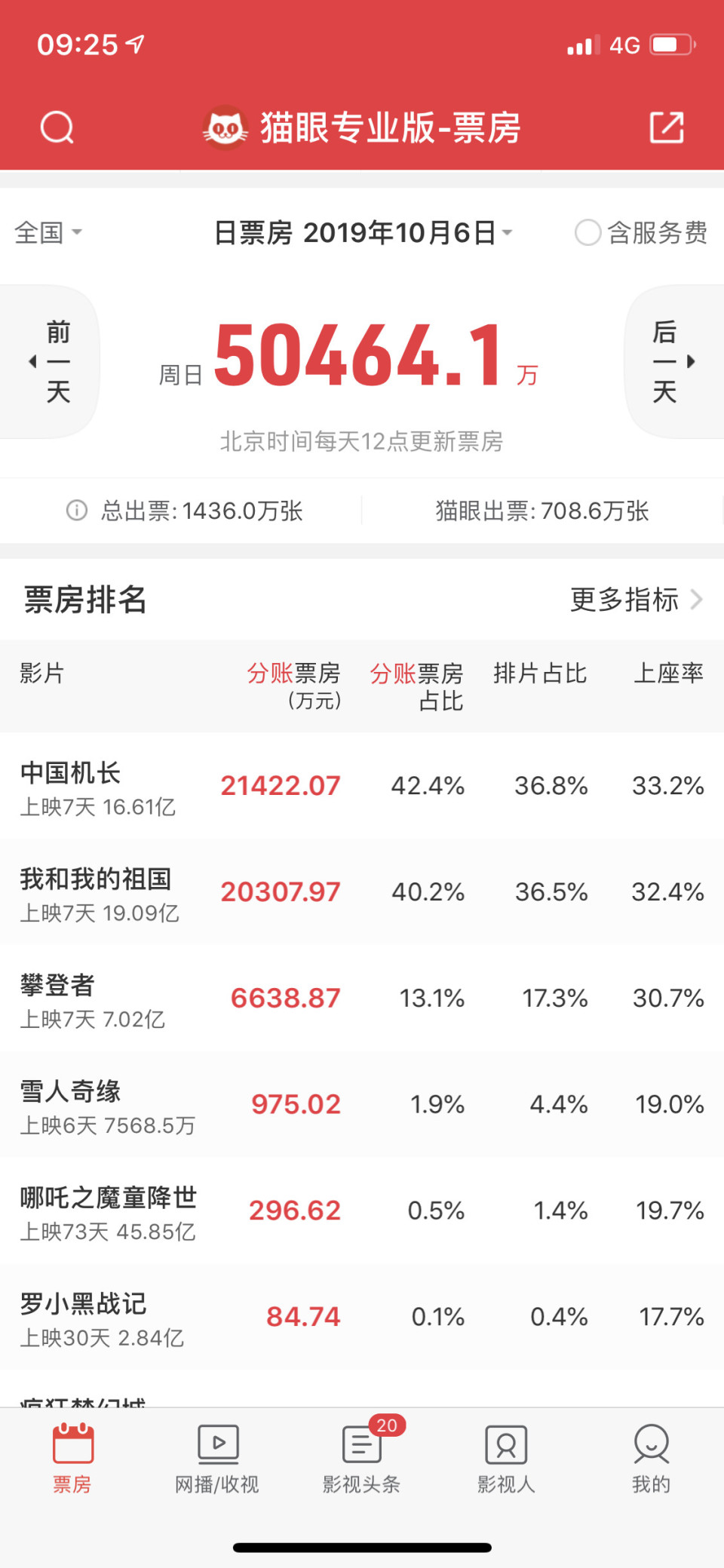Open the 哪吒之魔童降世 movie row
The height and width of the screenshot is (1568, 724).
pos(362,1211)
